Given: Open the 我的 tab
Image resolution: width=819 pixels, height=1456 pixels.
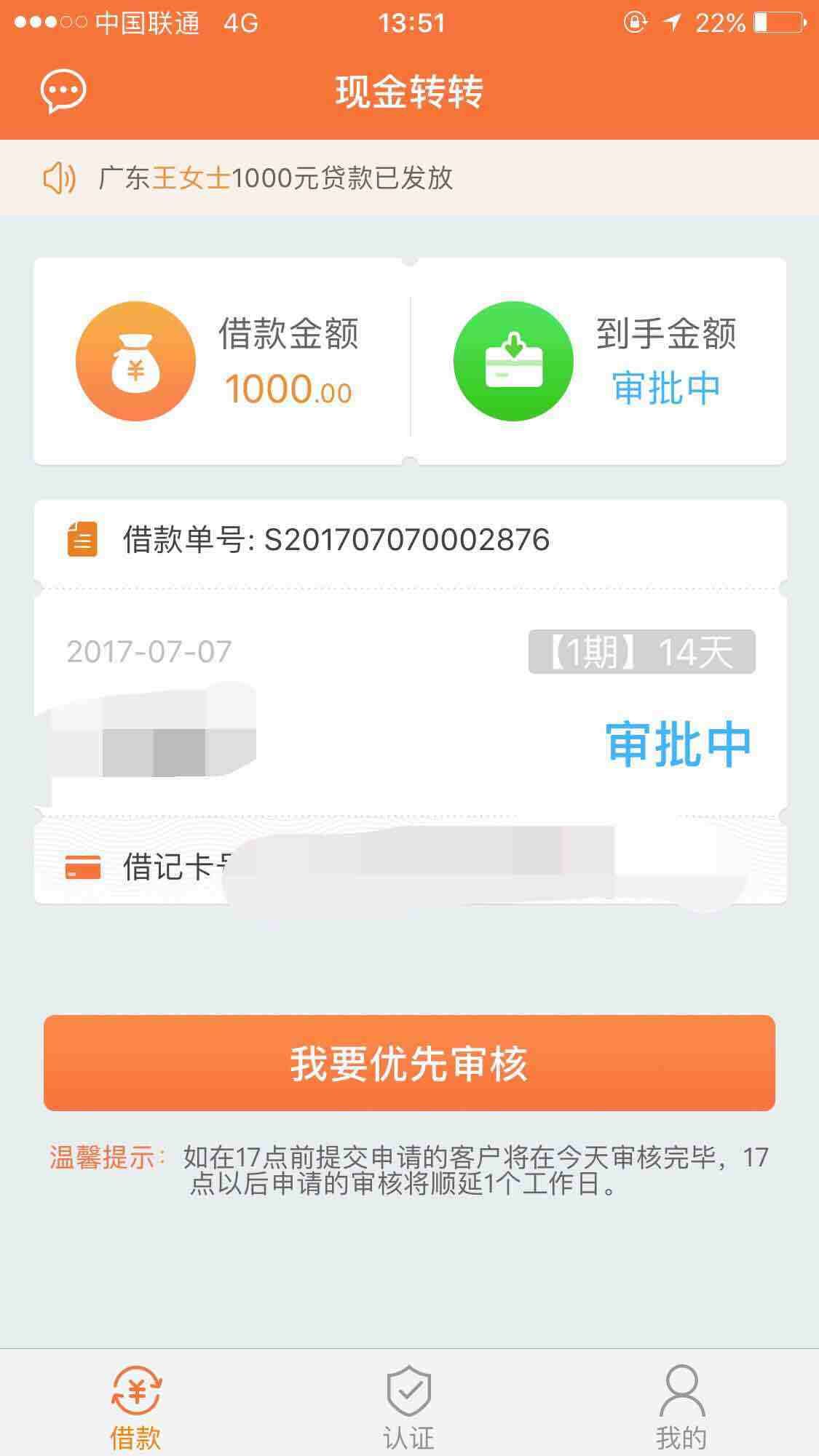Looking at the screenshot, I should [681, 1407].
